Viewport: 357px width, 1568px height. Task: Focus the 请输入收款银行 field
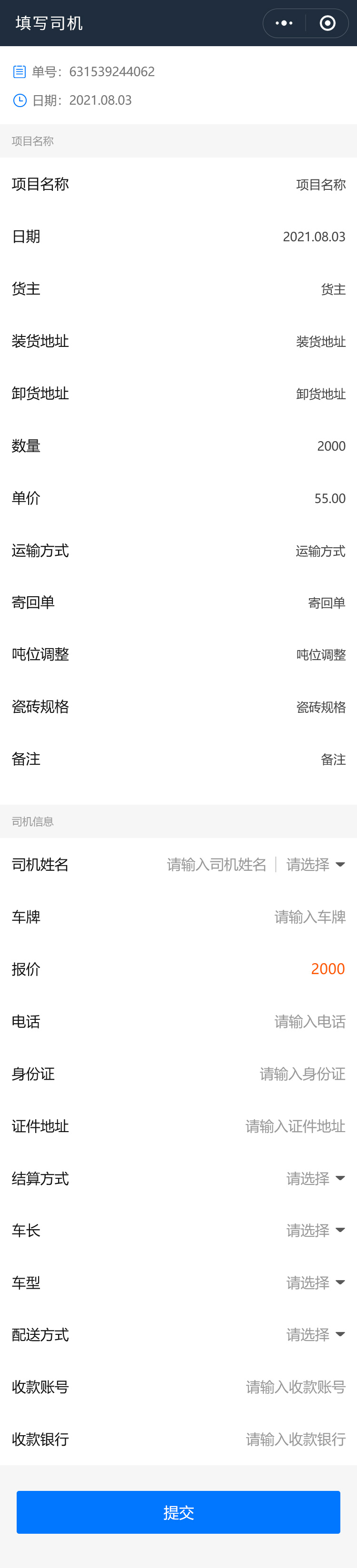295,1440
